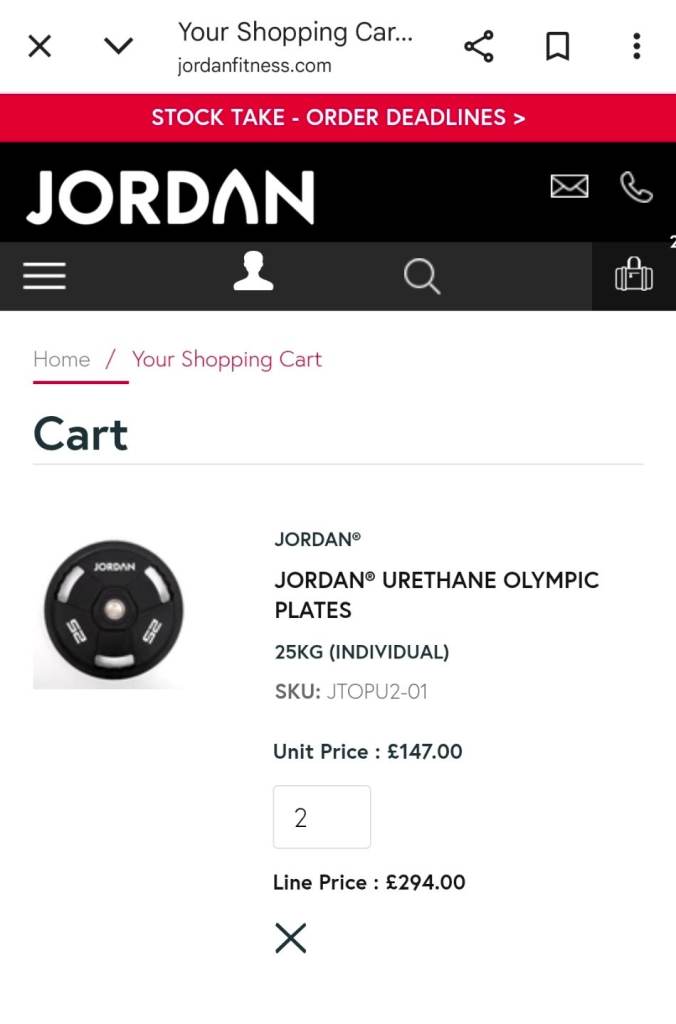Remove the 25KG plates from cart
This screenshot has height=1024, width=676.
(290, 938)
